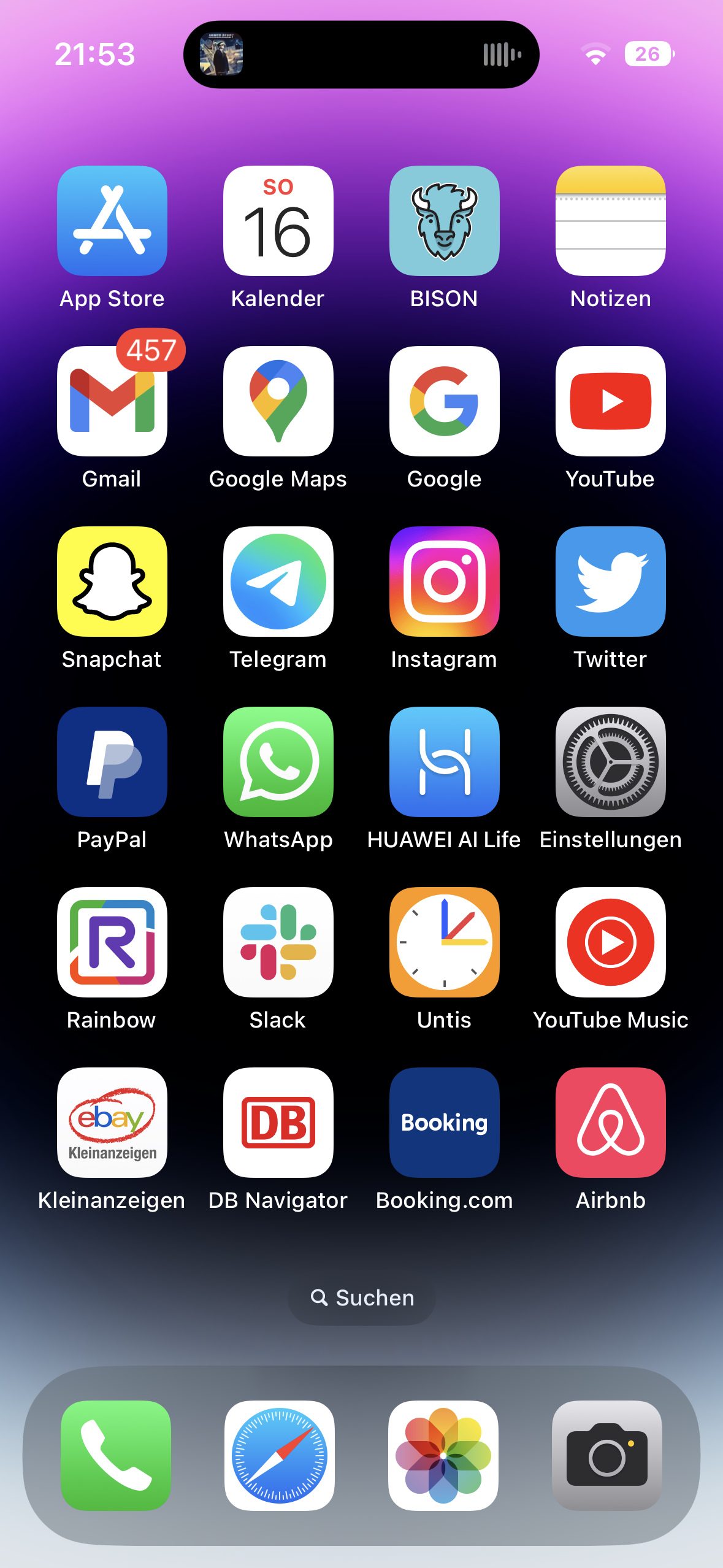Launch Slack
723x1568 pixels.
coord(278,942)
